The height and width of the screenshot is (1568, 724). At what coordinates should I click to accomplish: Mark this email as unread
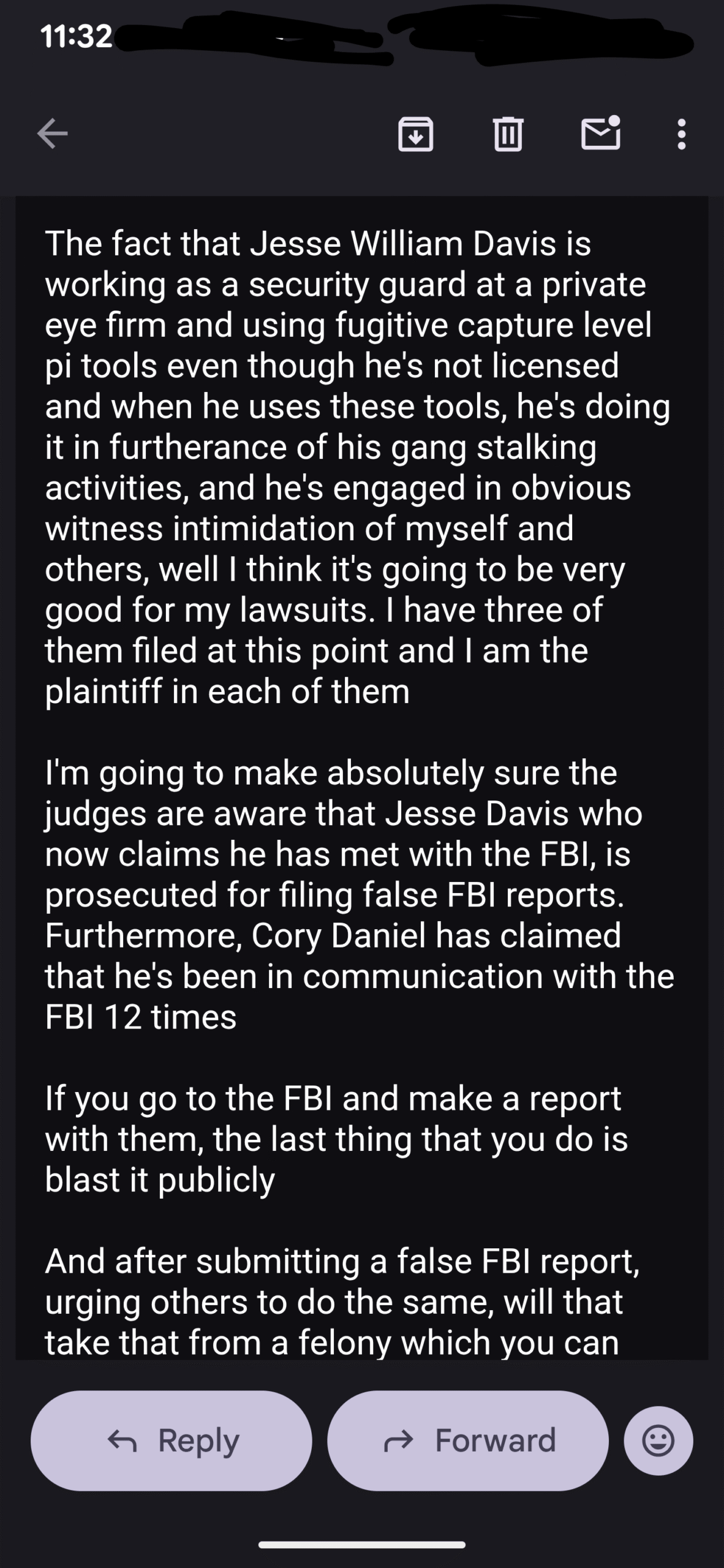coord(600,134)
